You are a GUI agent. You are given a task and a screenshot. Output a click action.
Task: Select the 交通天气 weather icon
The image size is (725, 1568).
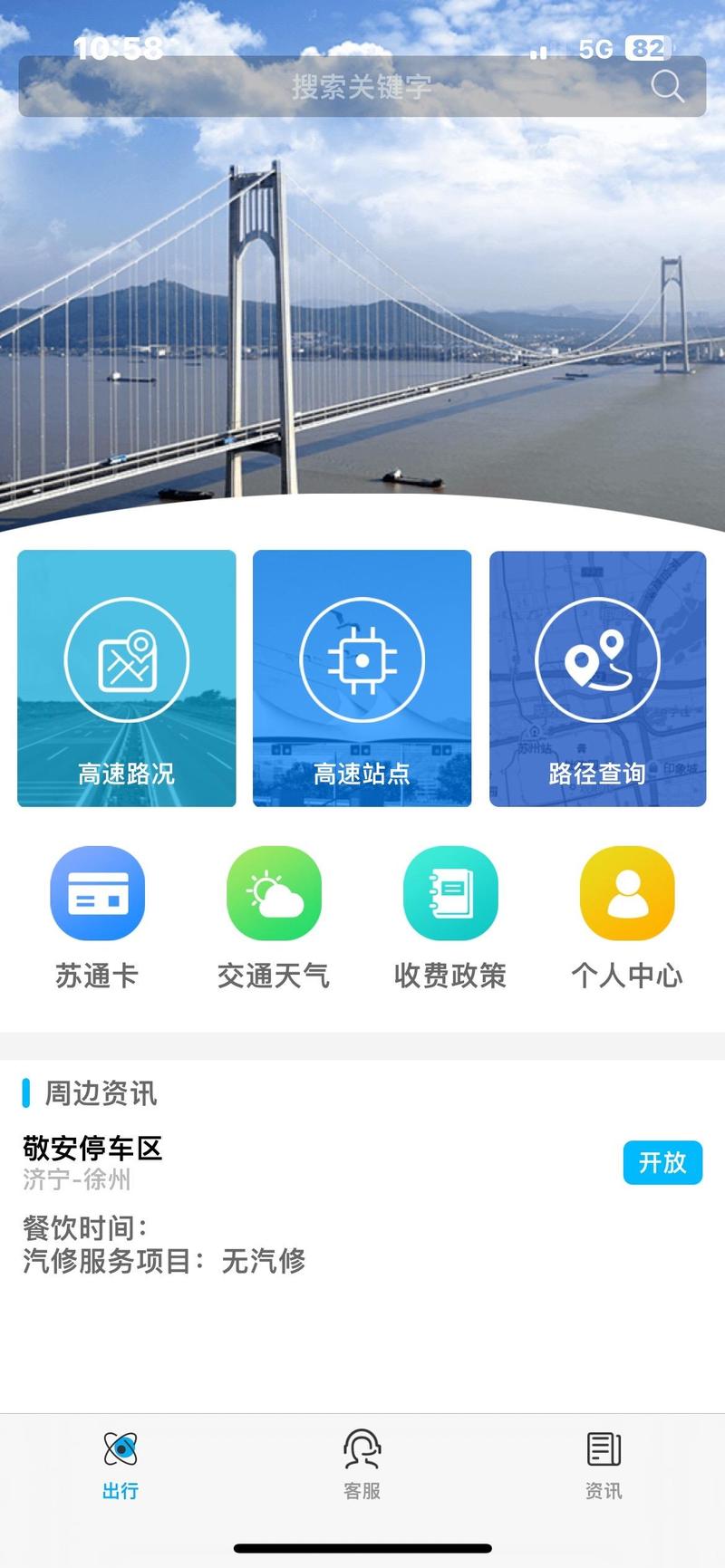click(x=275, y=893)
